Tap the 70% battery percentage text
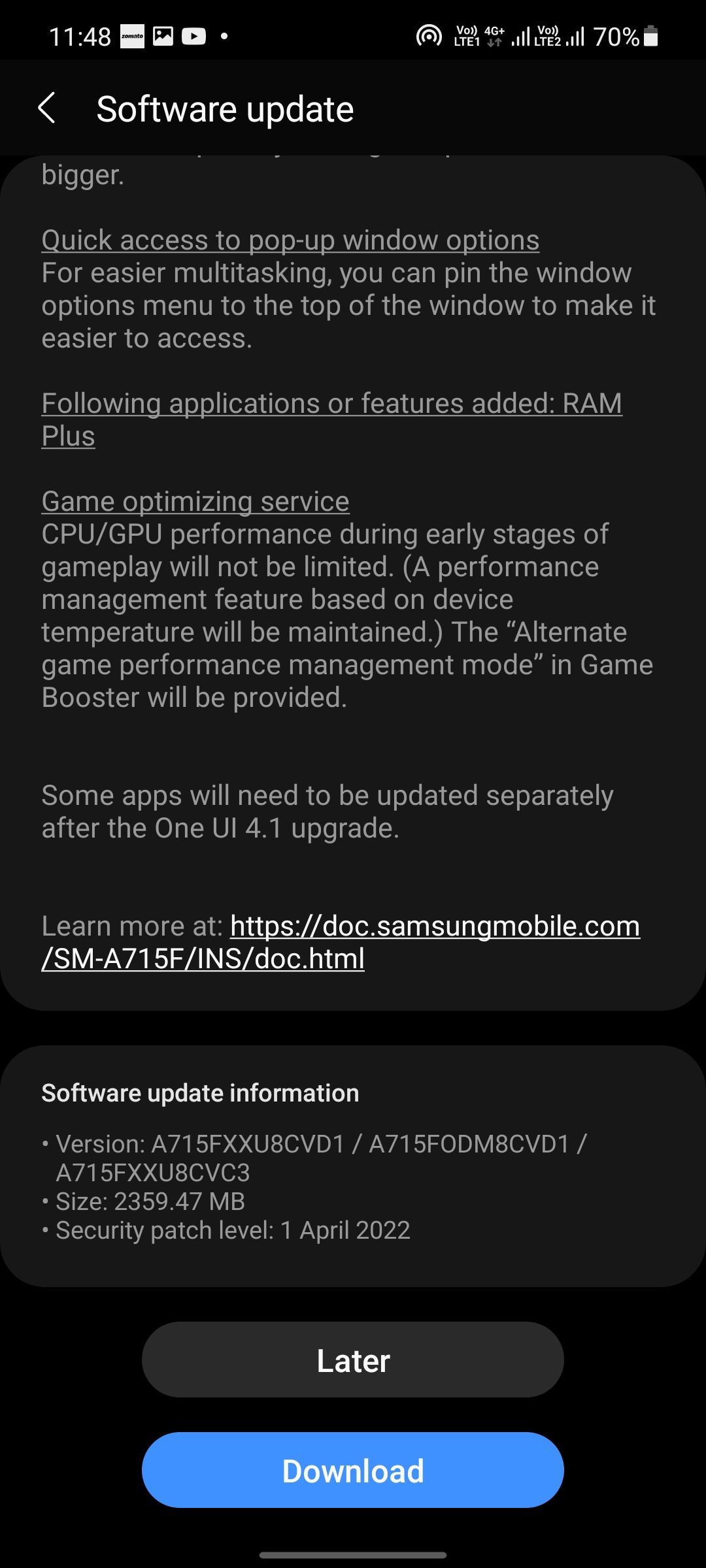The image size is (706, 1568). tap(615, 36)
